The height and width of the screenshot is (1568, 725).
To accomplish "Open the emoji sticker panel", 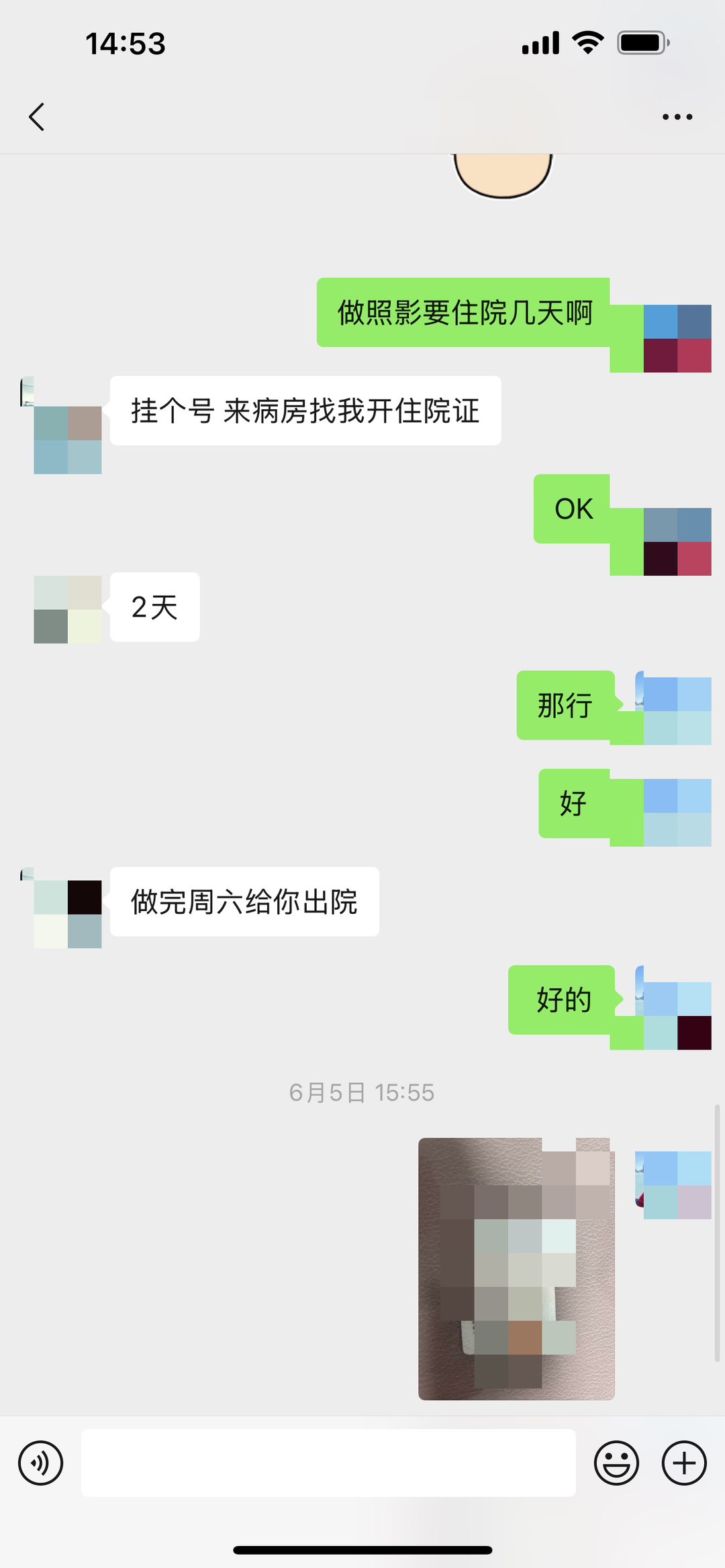I will click(616, 1463).
